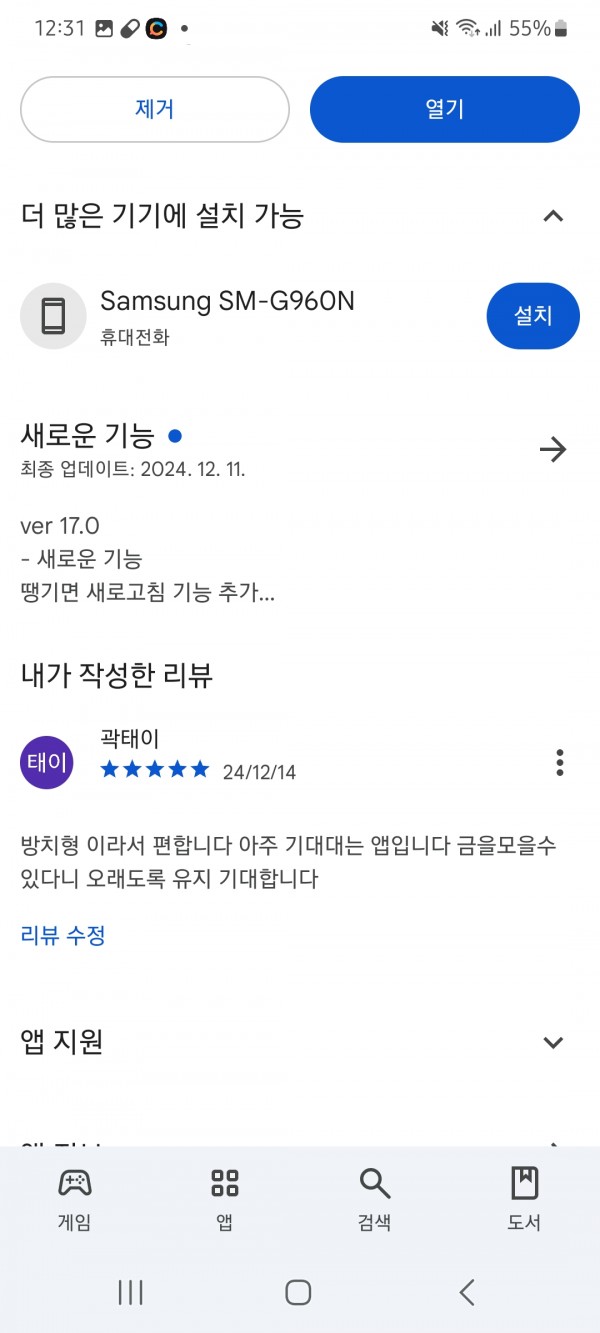Collapse 더 많은 기기에 설치 가능 section
Screen dimensions: 600x1333
pyautogui.click(x=553, y=216)
